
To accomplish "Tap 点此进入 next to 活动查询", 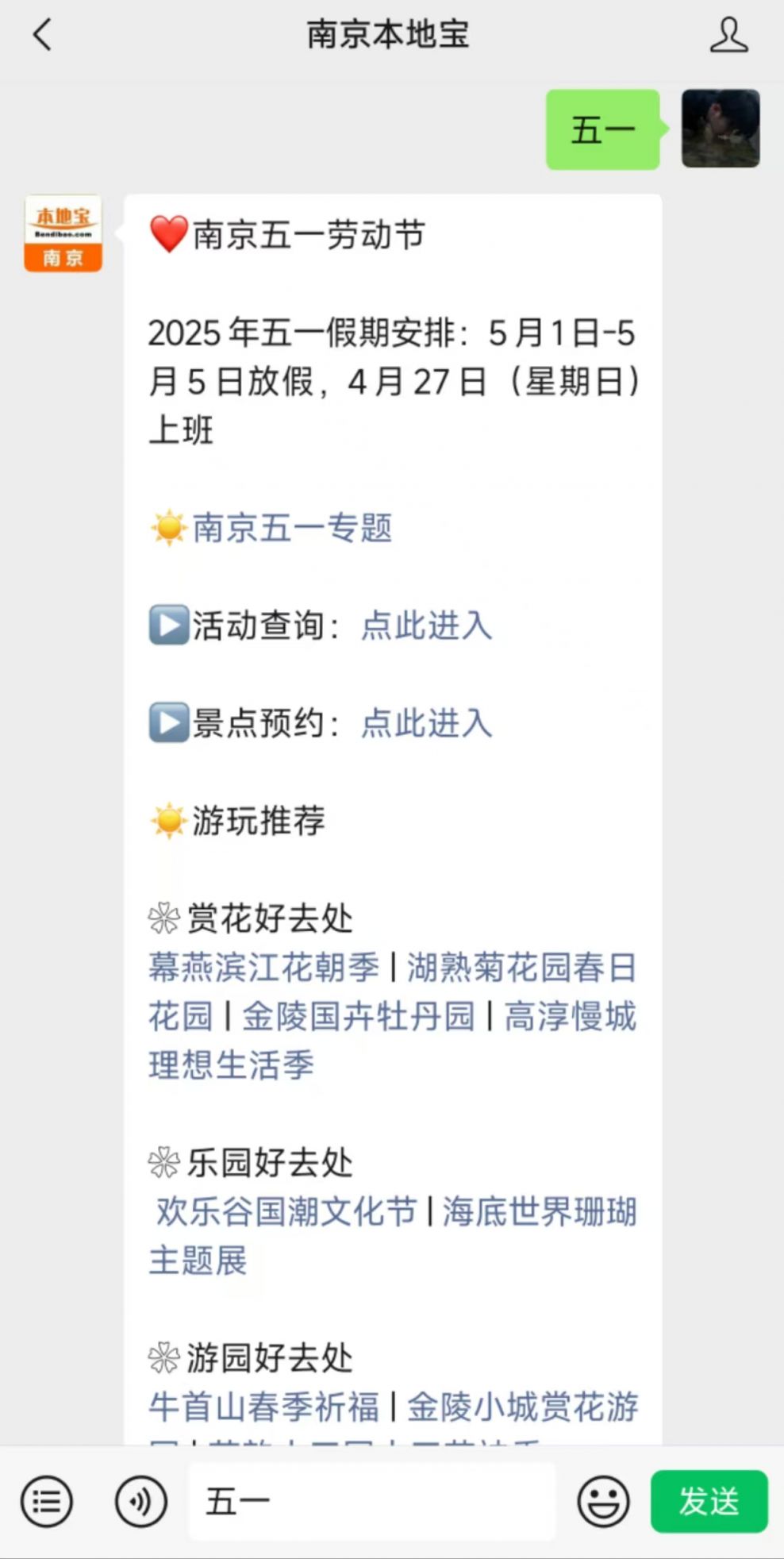I will [x=427, y=626].
